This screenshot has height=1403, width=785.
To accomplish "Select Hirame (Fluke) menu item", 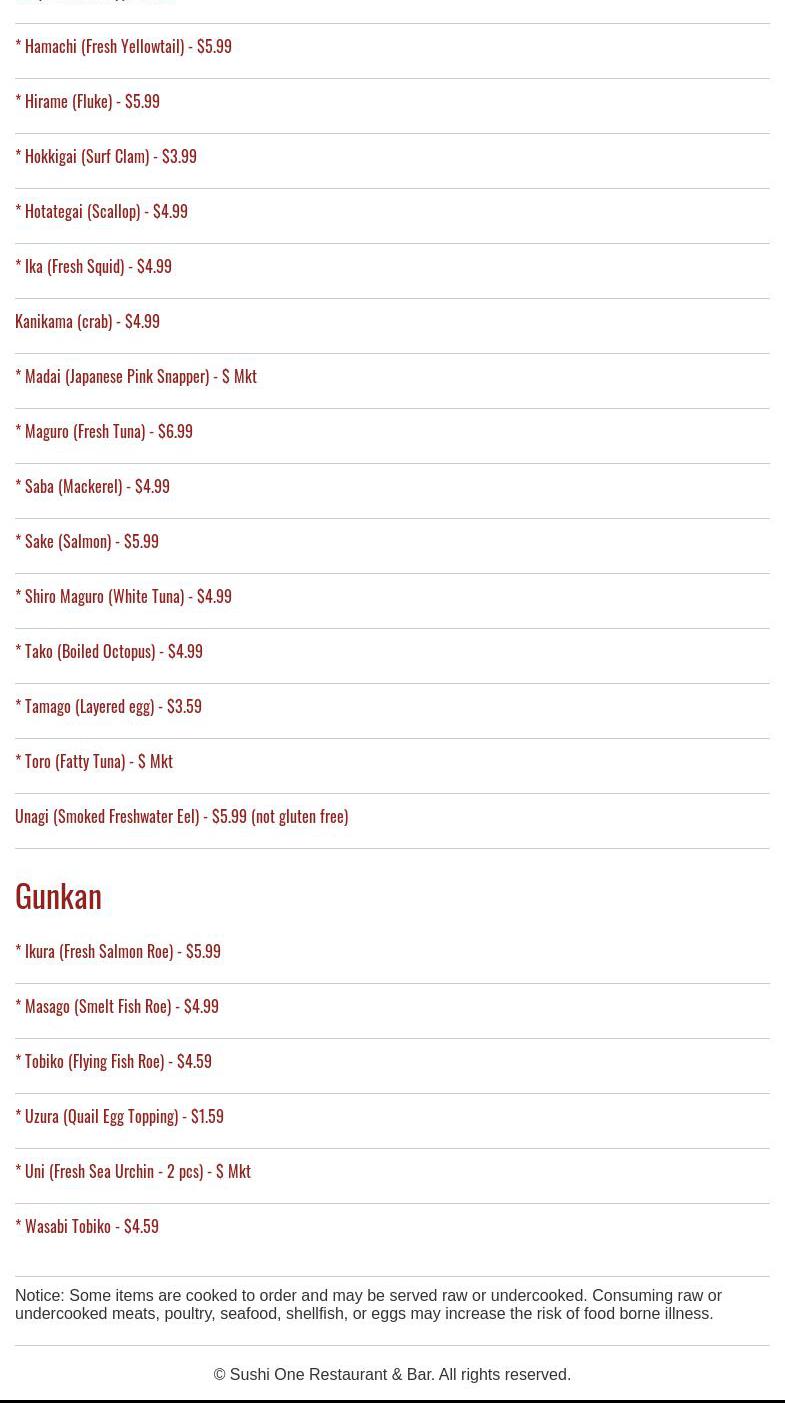I will (87, 101).
